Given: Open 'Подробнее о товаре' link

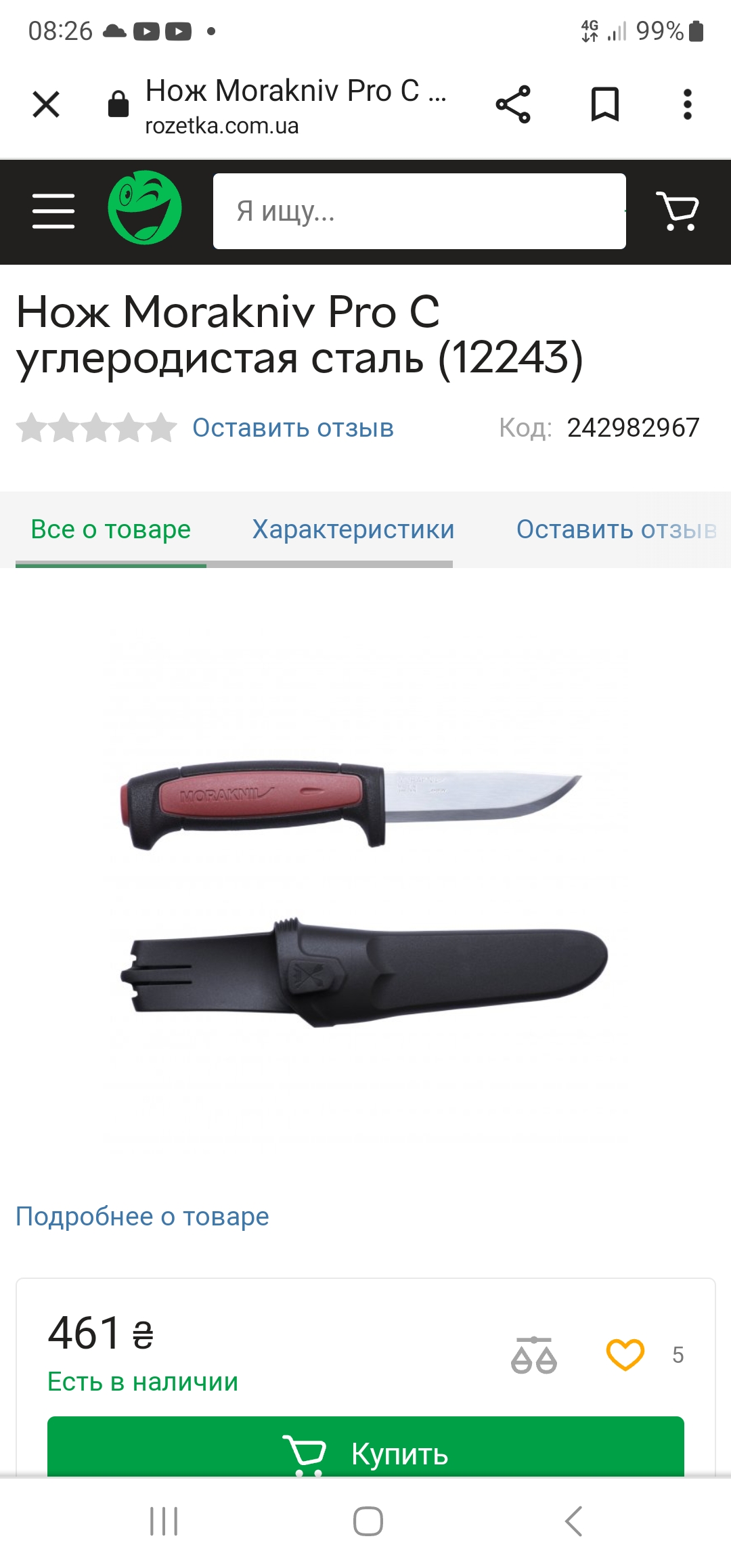Looking at the screenshot, I should tap(142, 1217).
